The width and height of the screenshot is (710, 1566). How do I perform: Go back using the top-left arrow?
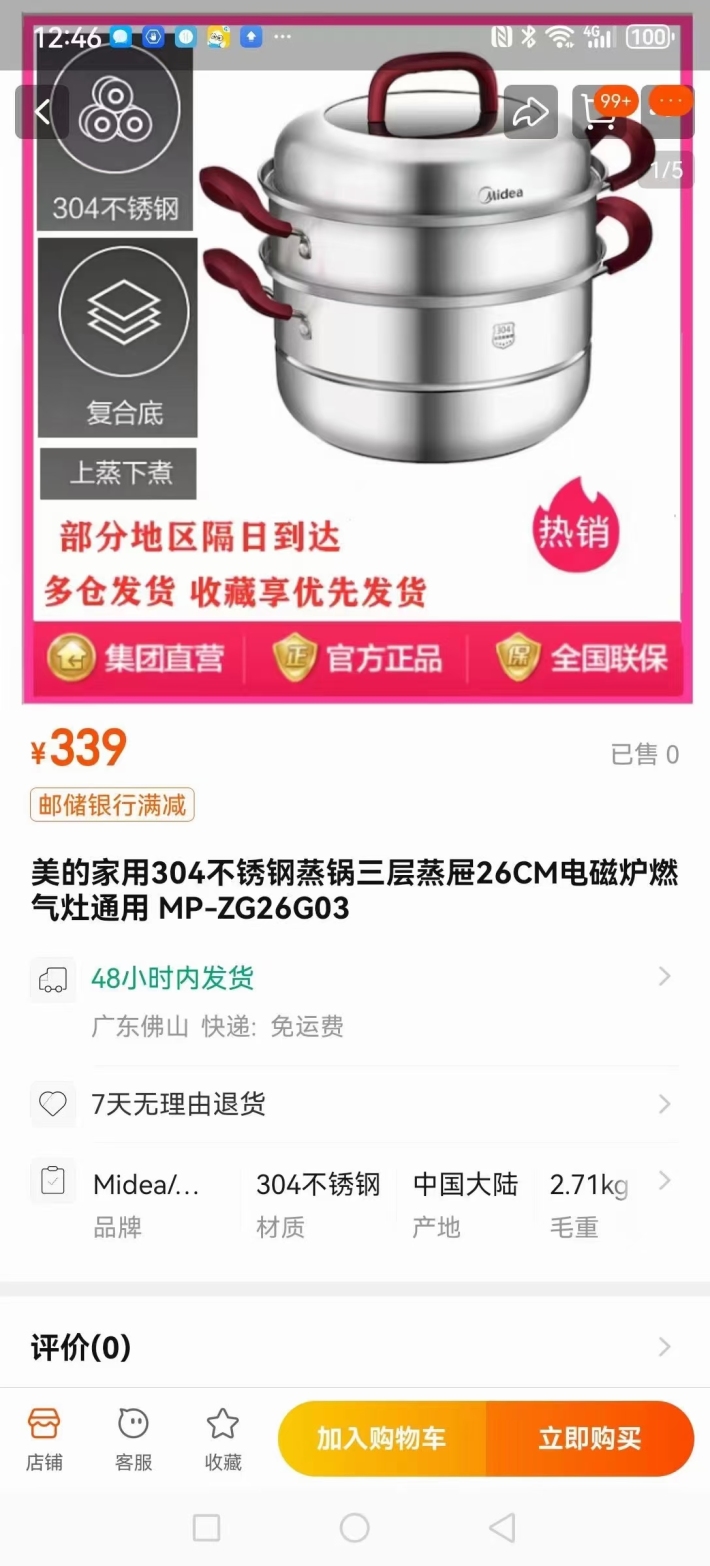(42, 111)
